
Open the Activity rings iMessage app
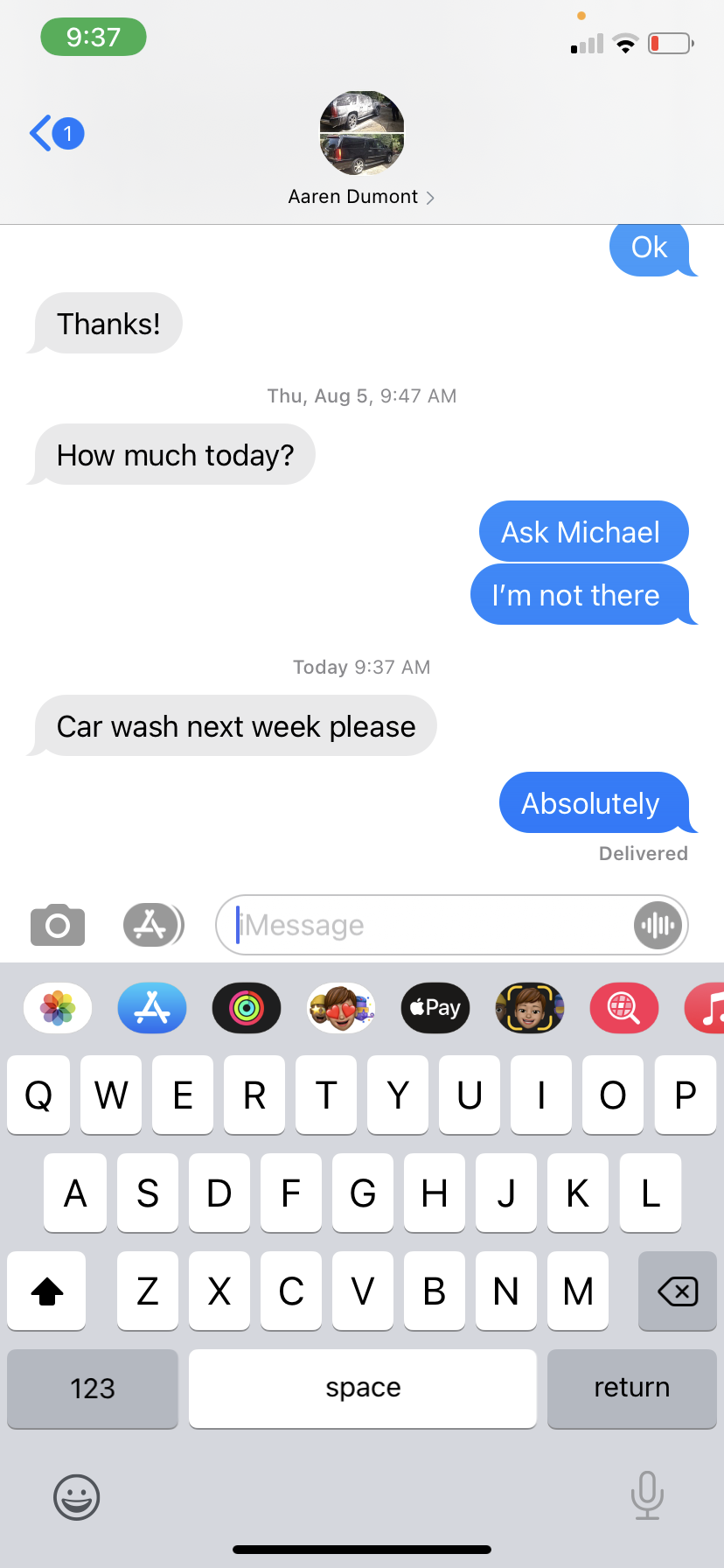click(247, 1008)
